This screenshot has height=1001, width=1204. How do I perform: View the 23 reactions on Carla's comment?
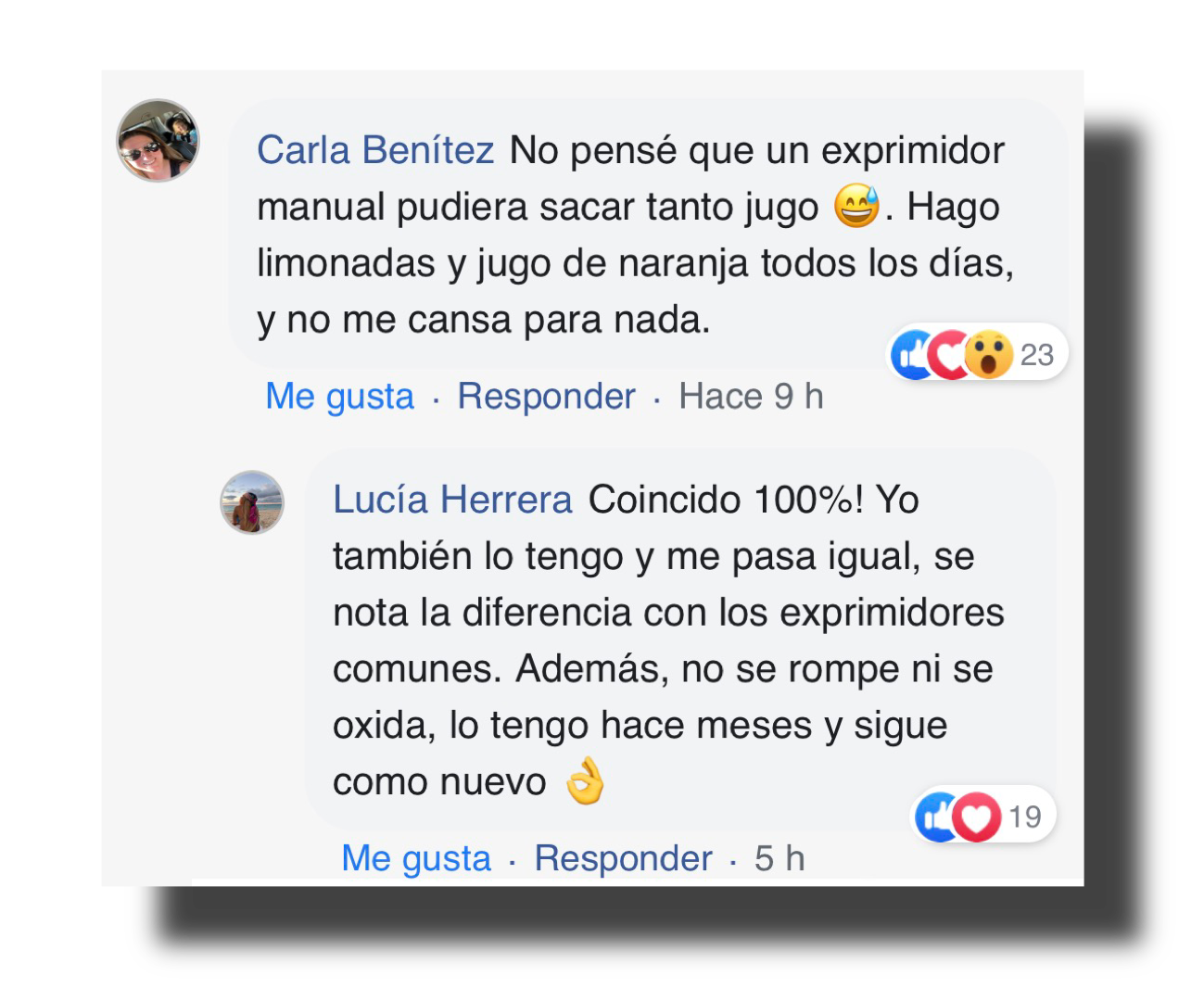click(x=979, y=354)
